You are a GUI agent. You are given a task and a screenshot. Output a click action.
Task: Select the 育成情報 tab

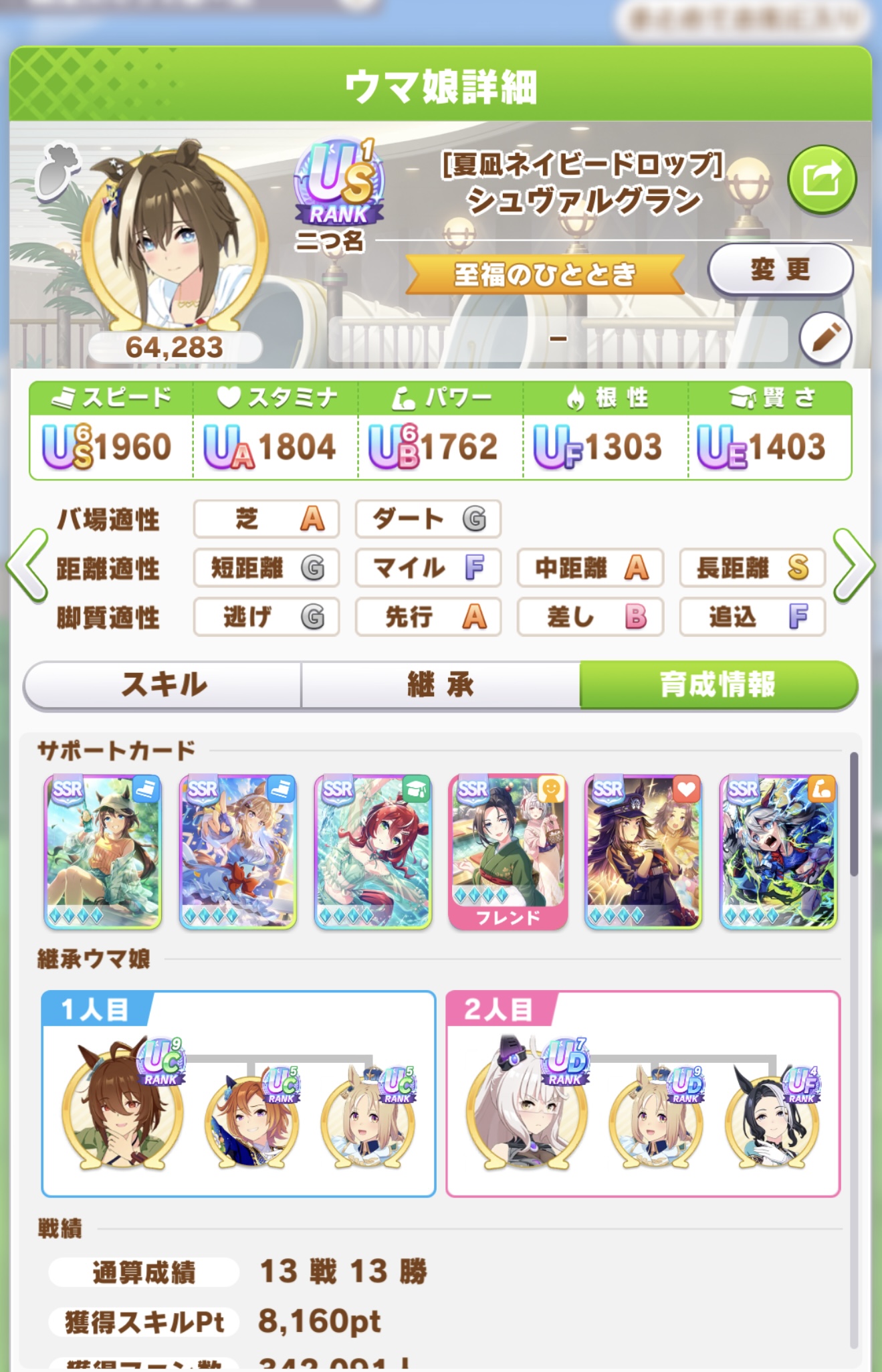[x=718, y=684]
